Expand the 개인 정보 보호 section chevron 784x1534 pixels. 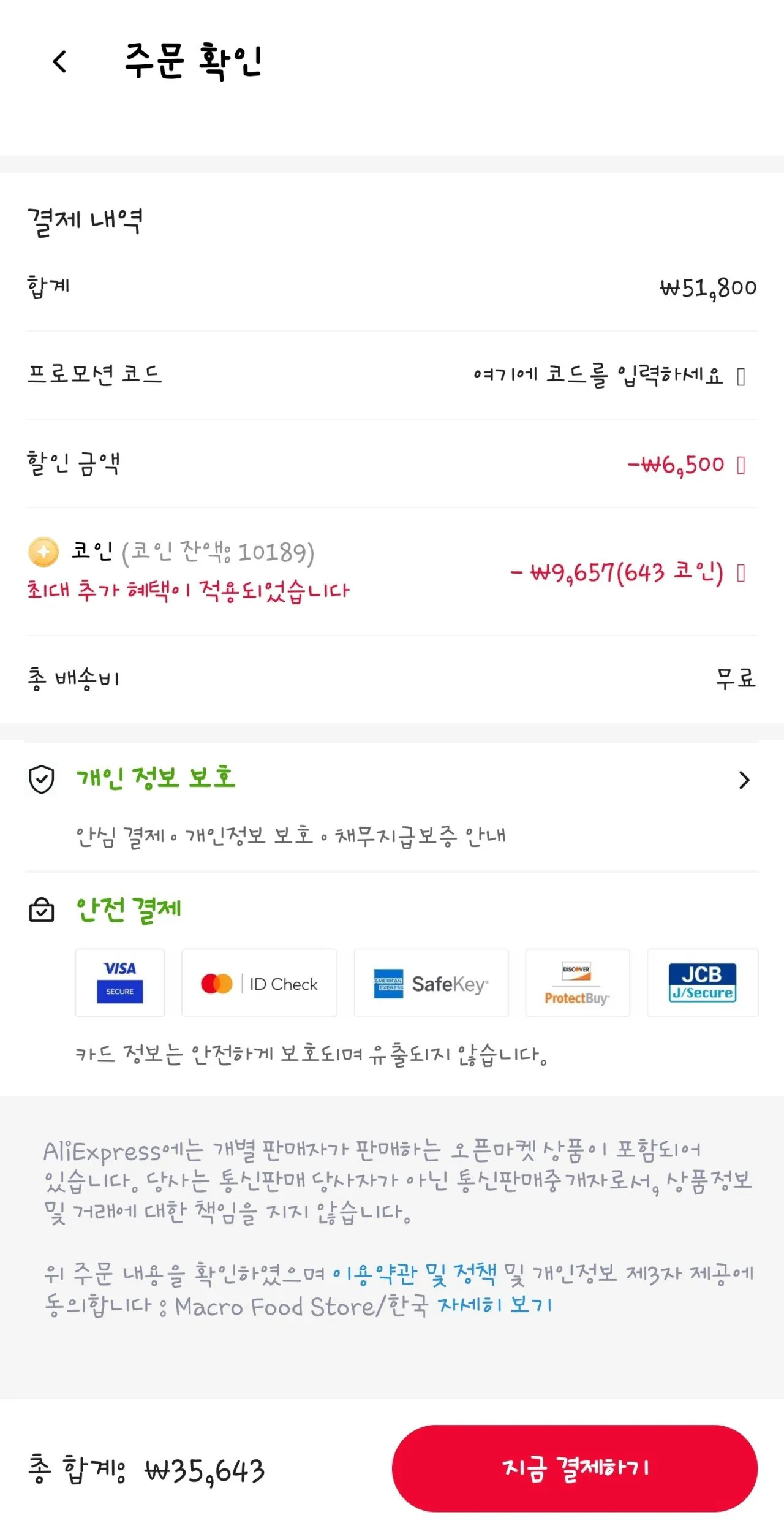click(744, 780)
